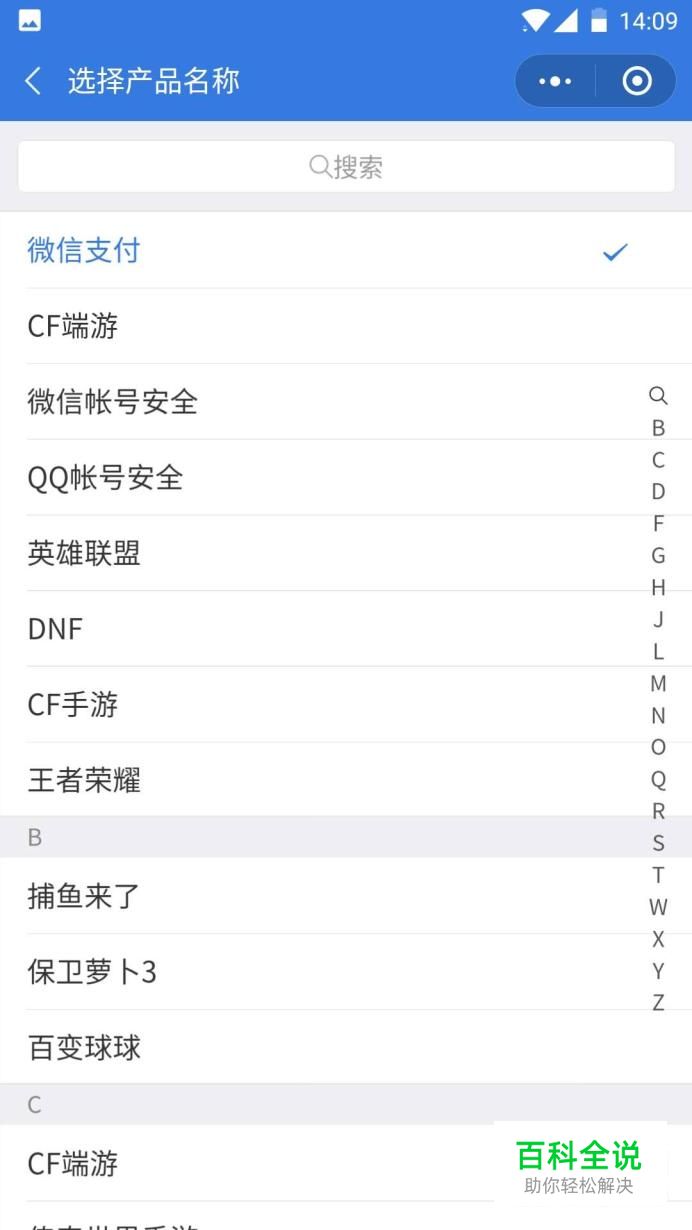This screenshot has height=1230, width=692.
Task: Choose QQ帐号安全
Action: (346, 478)
